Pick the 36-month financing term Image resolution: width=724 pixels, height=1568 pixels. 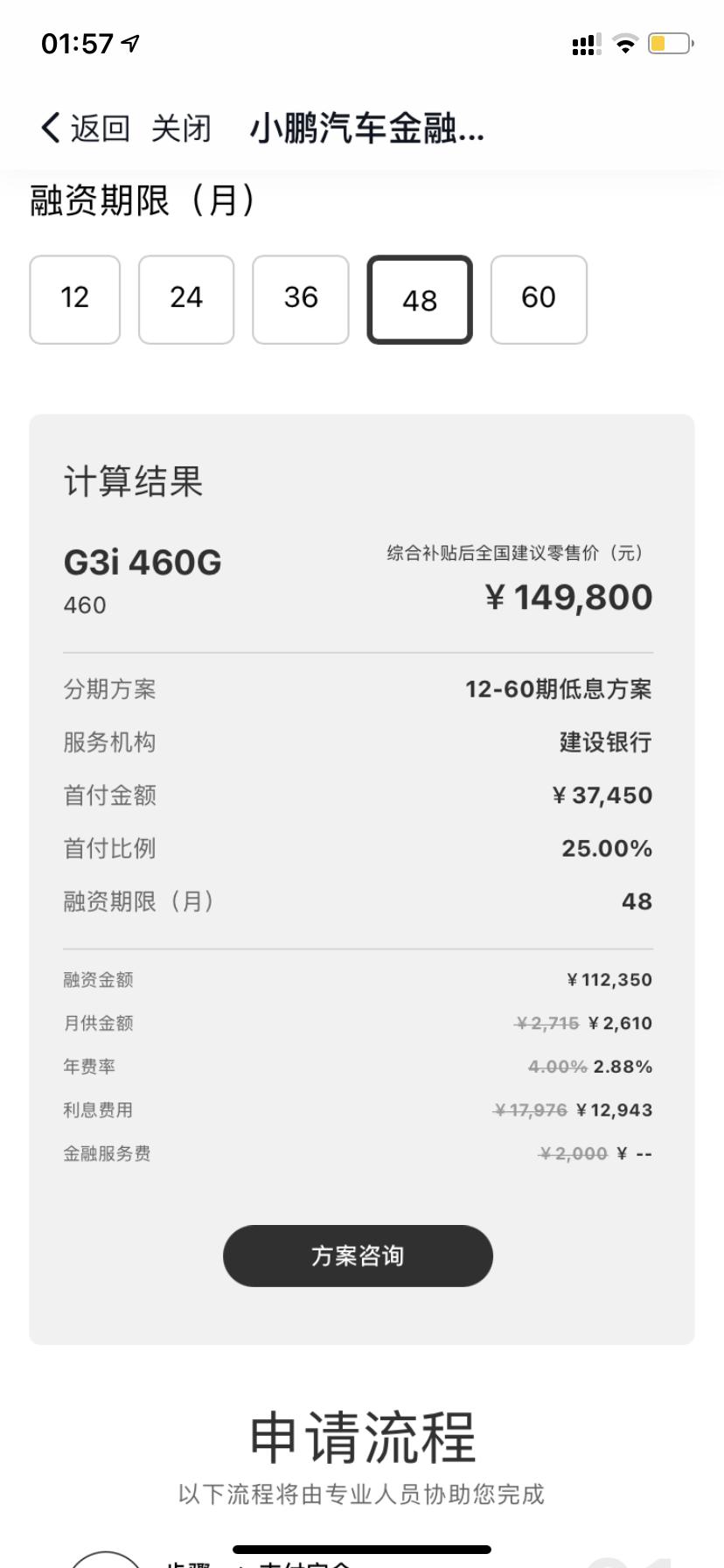(301, 299)
